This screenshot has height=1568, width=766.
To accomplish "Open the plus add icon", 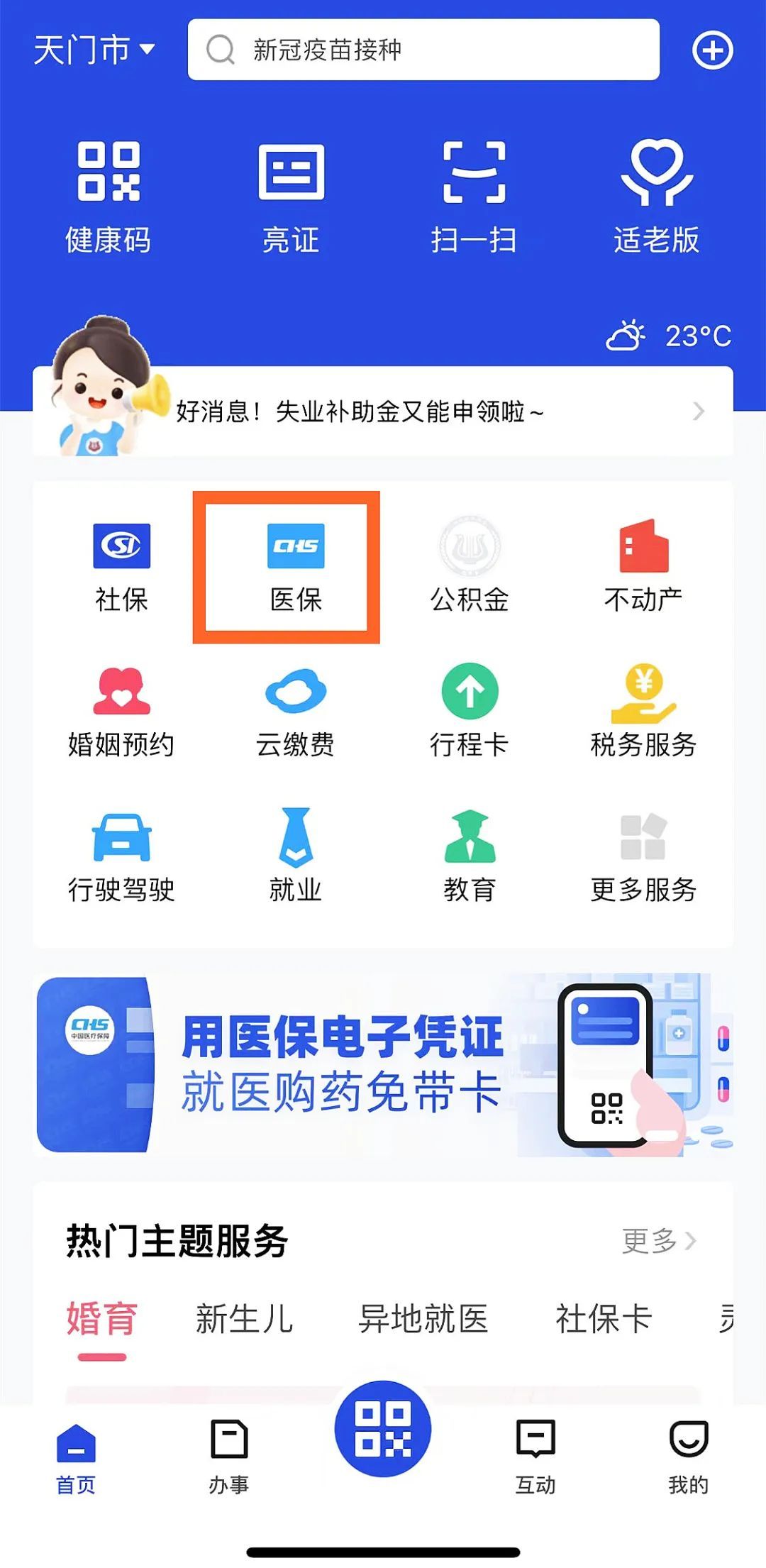I will coord(712,50).
